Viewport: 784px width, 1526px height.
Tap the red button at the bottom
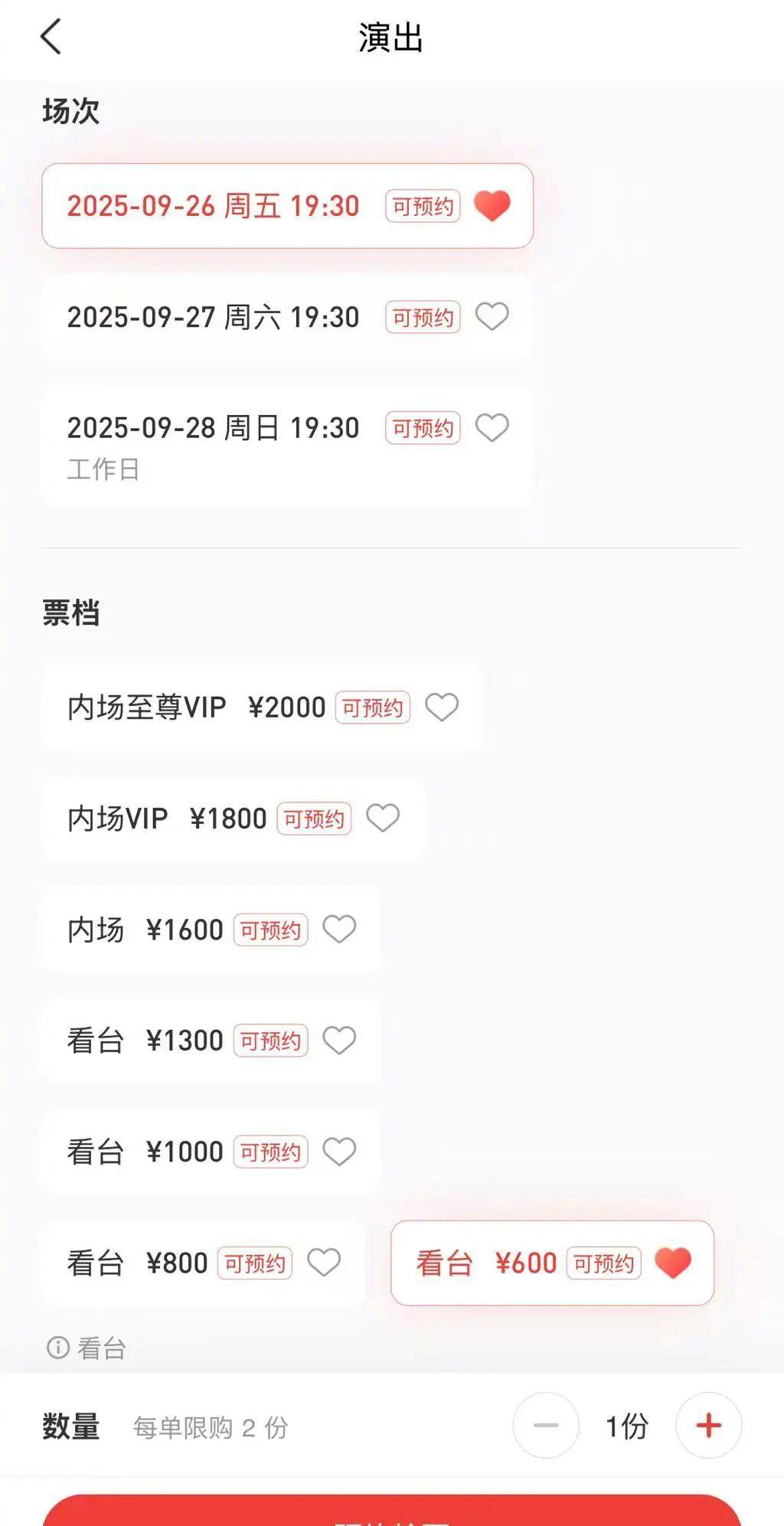391,1510
